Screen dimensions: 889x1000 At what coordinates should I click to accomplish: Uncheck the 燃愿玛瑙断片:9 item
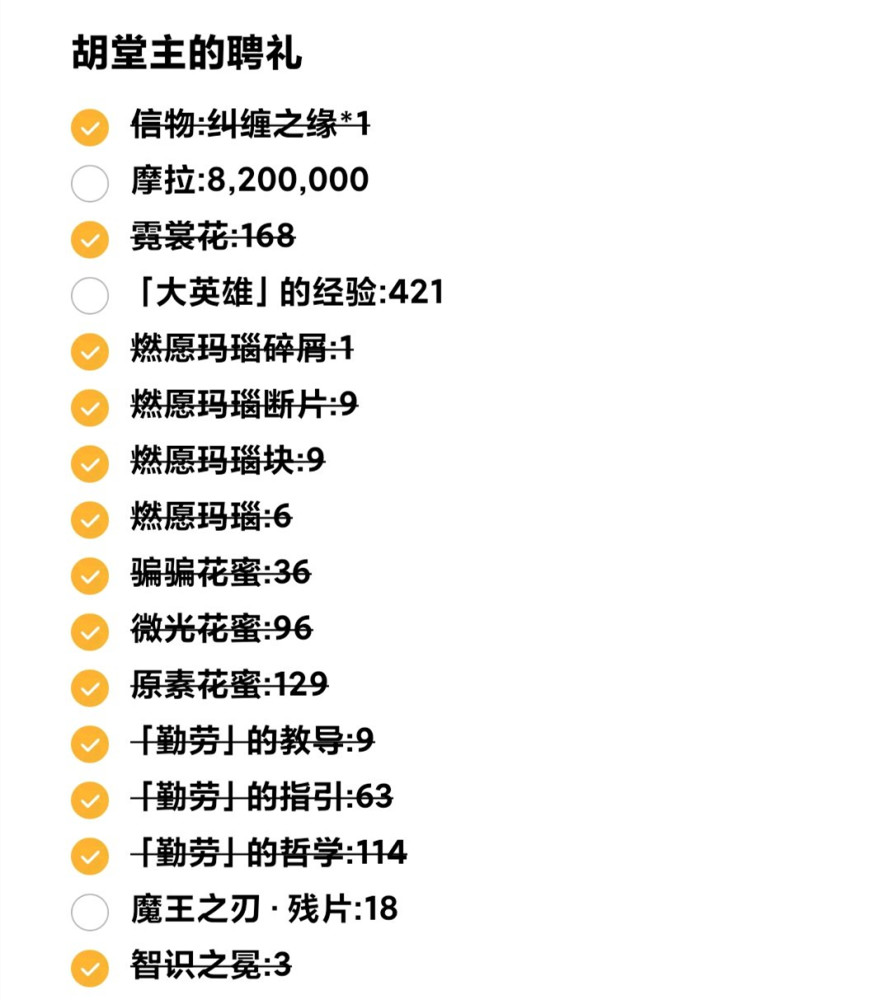pos(90,408)
